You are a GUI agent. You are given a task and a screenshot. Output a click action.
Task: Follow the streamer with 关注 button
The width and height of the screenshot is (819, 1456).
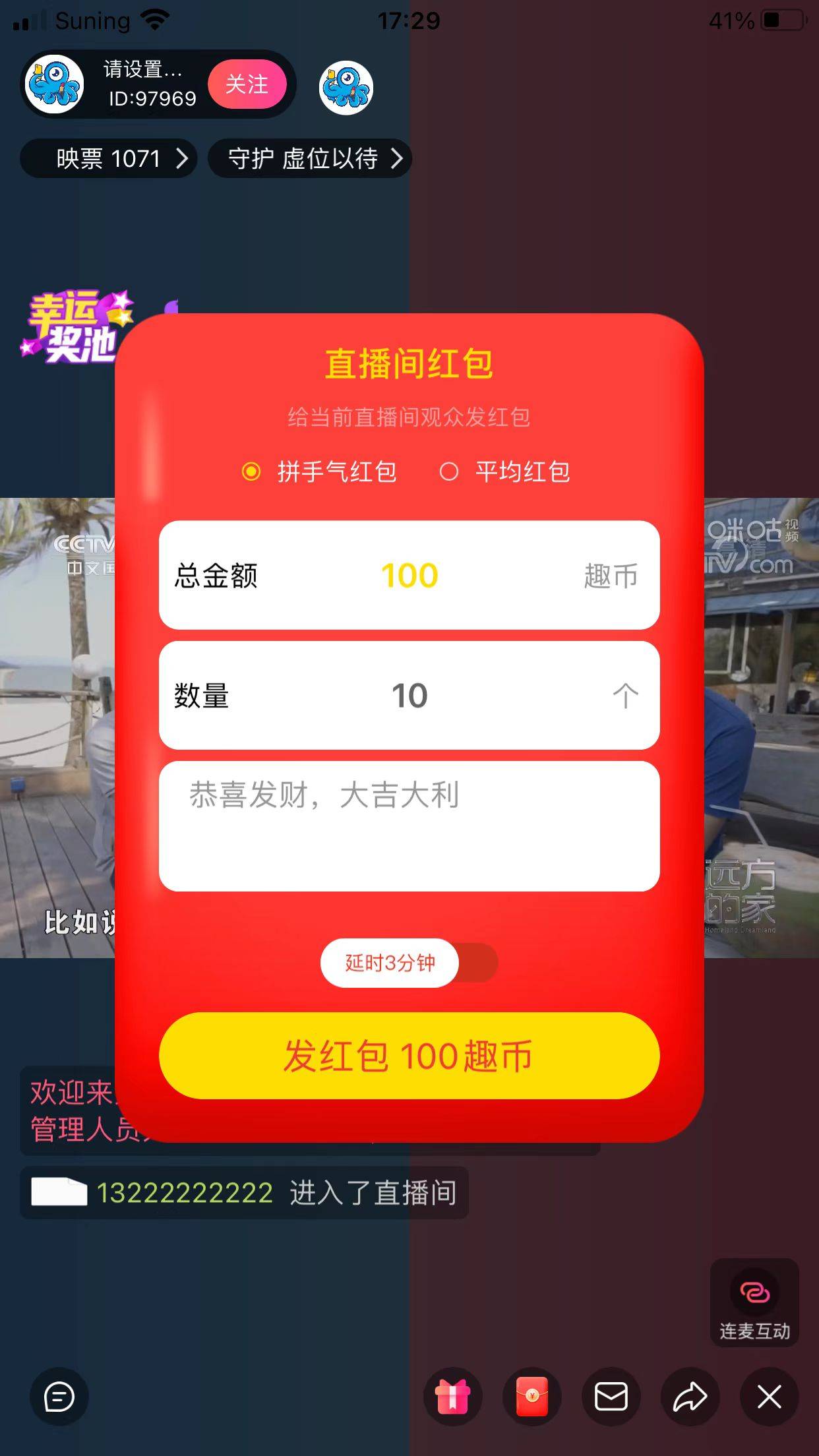tap(247, 84)
